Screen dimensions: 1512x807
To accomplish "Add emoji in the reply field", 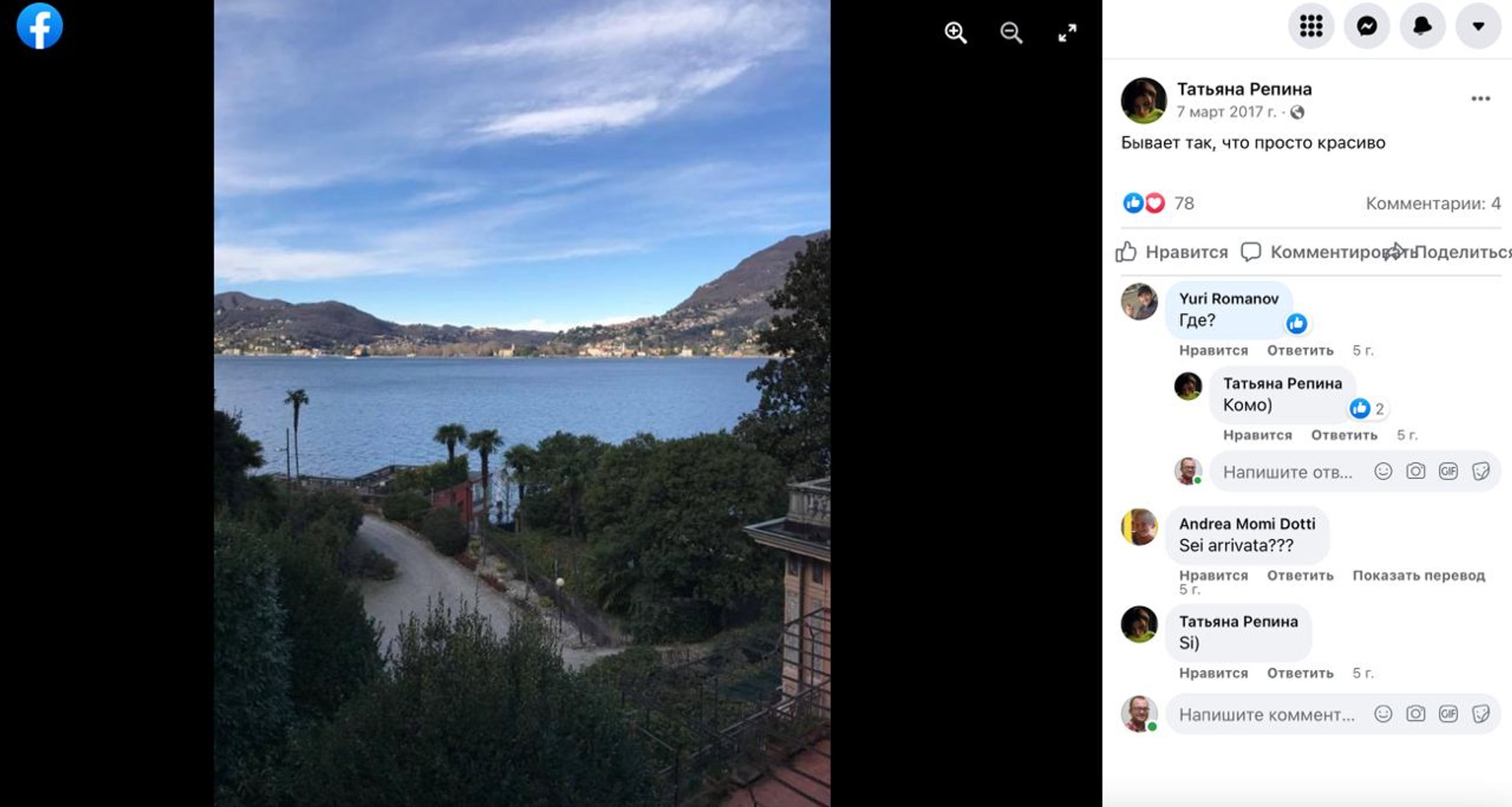I will coord(1383,471).
